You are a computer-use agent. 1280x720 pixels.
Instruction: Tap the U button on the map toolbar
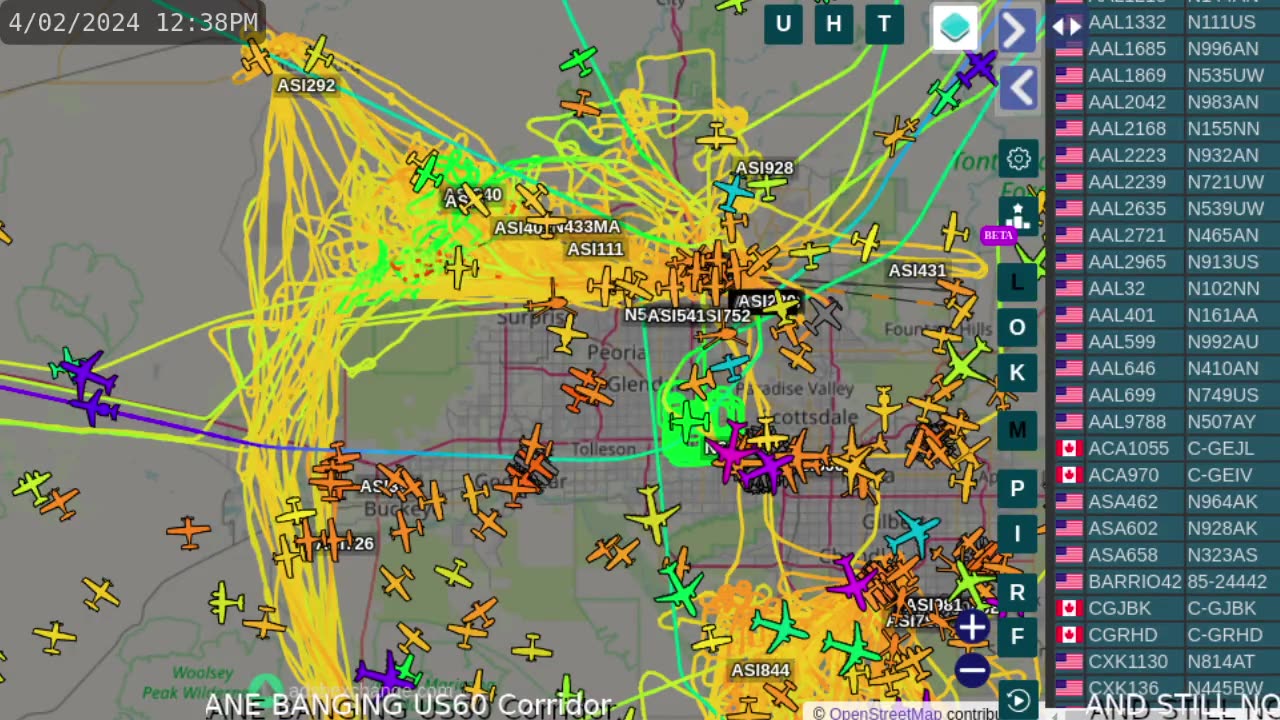[x=783, y=25]
